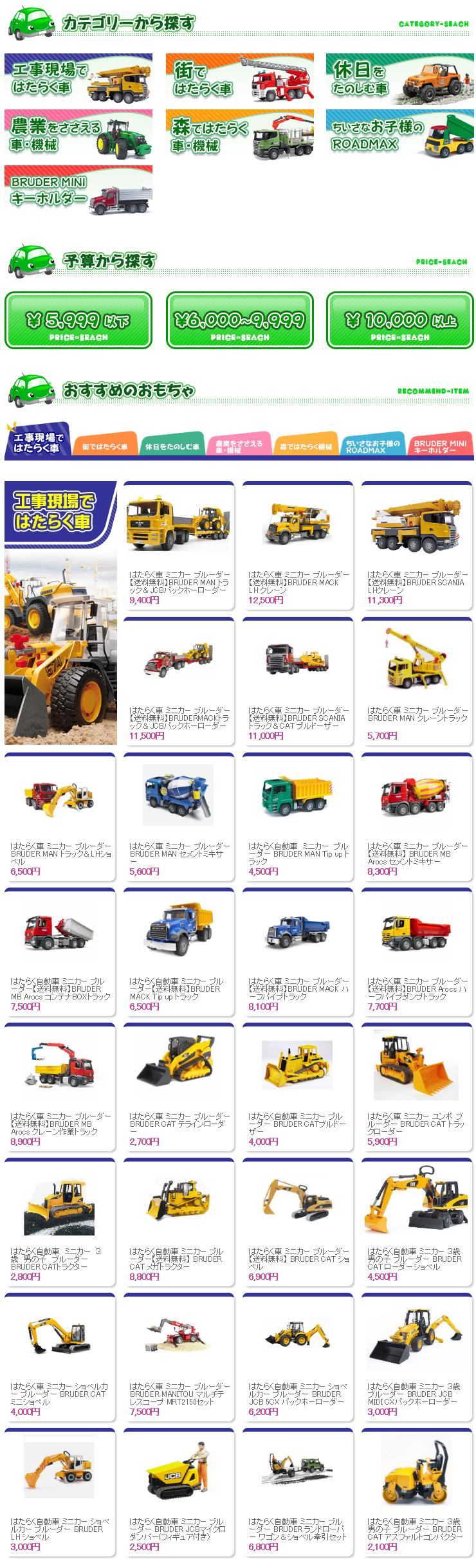Select the 休日をたのしむ車 category banner

(399, 79)
